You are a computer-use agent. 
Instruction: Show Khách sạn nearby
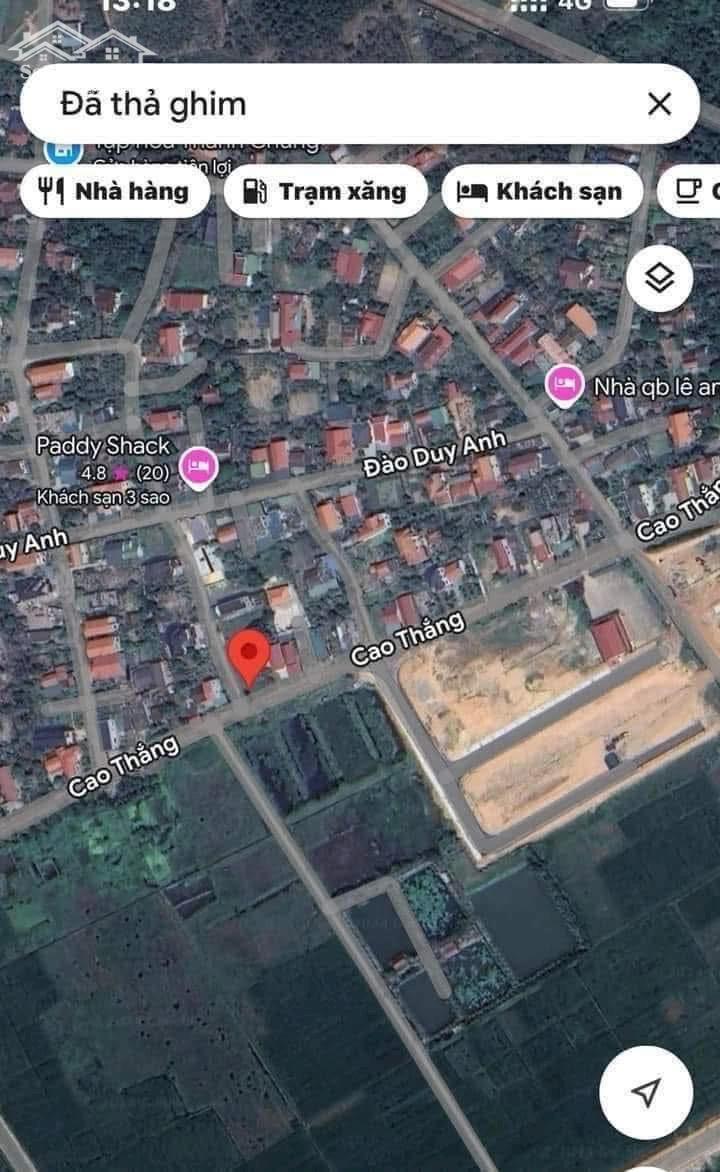point(542,192)
